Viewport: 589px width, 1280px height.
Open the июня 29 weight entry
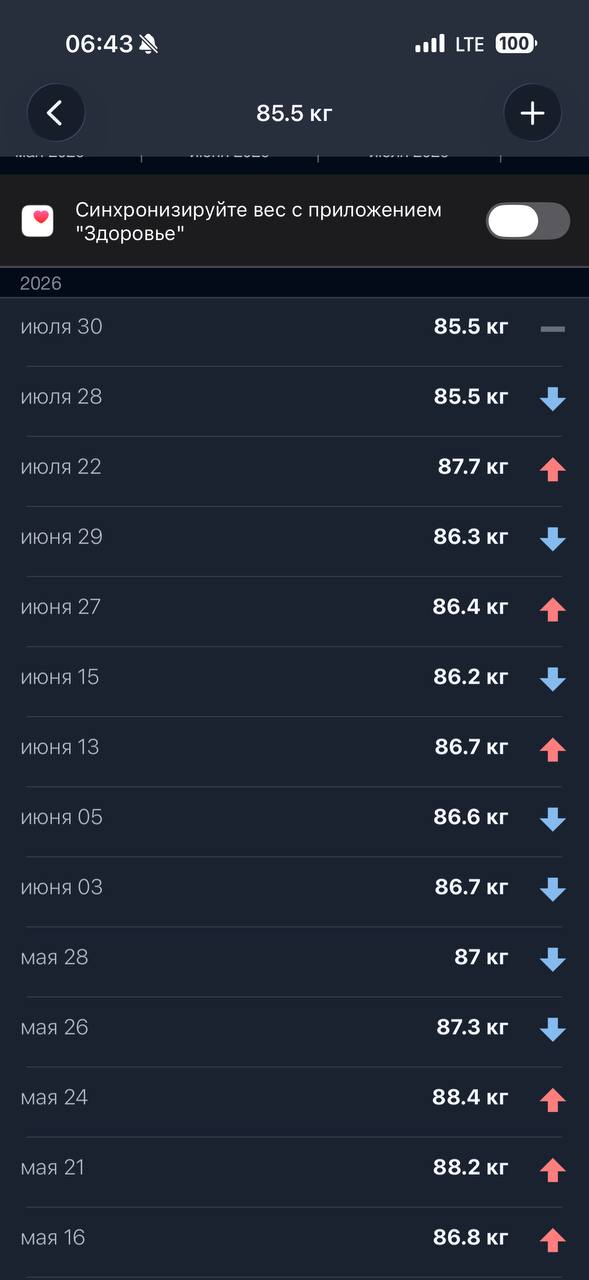[x=294, y=537]
